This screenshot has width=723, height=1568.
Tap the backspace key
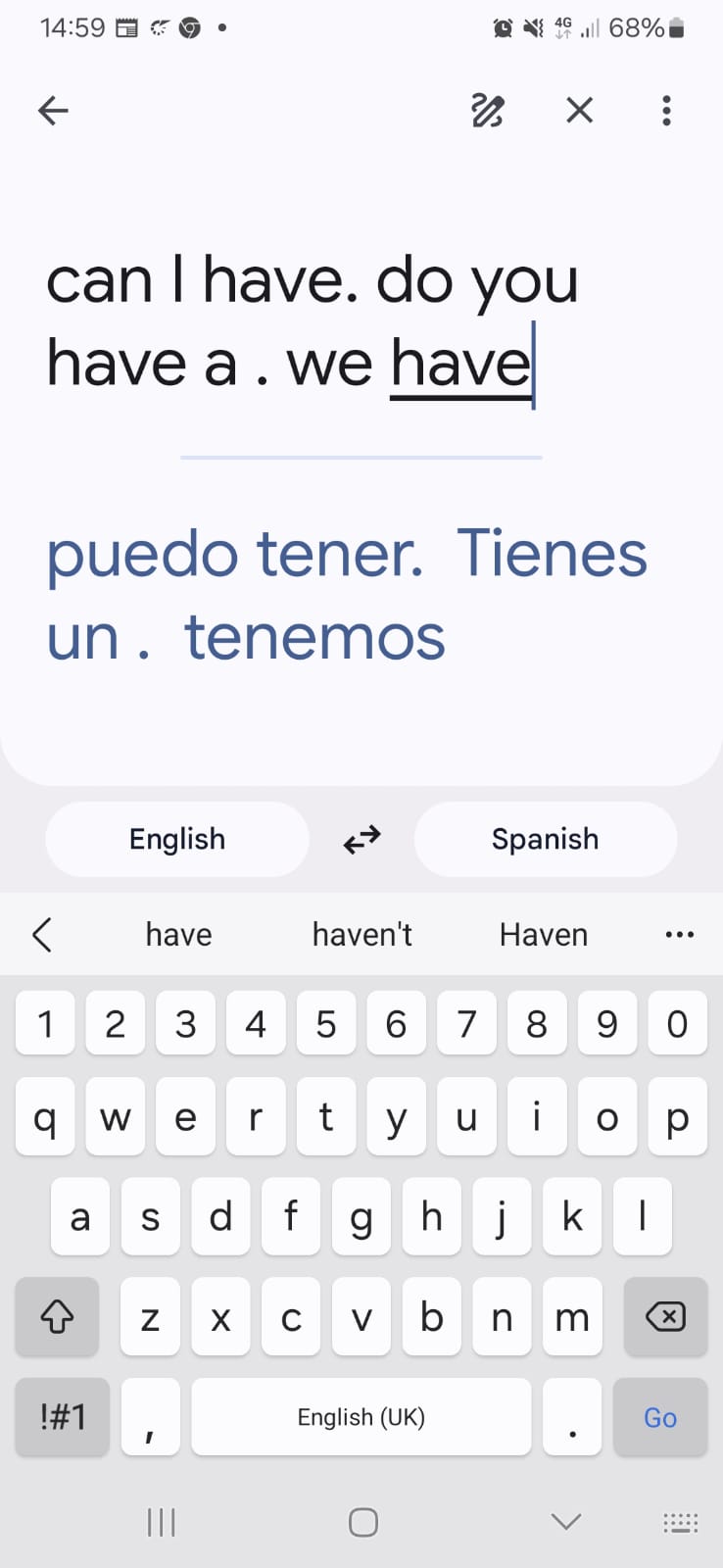point(665,1317)
